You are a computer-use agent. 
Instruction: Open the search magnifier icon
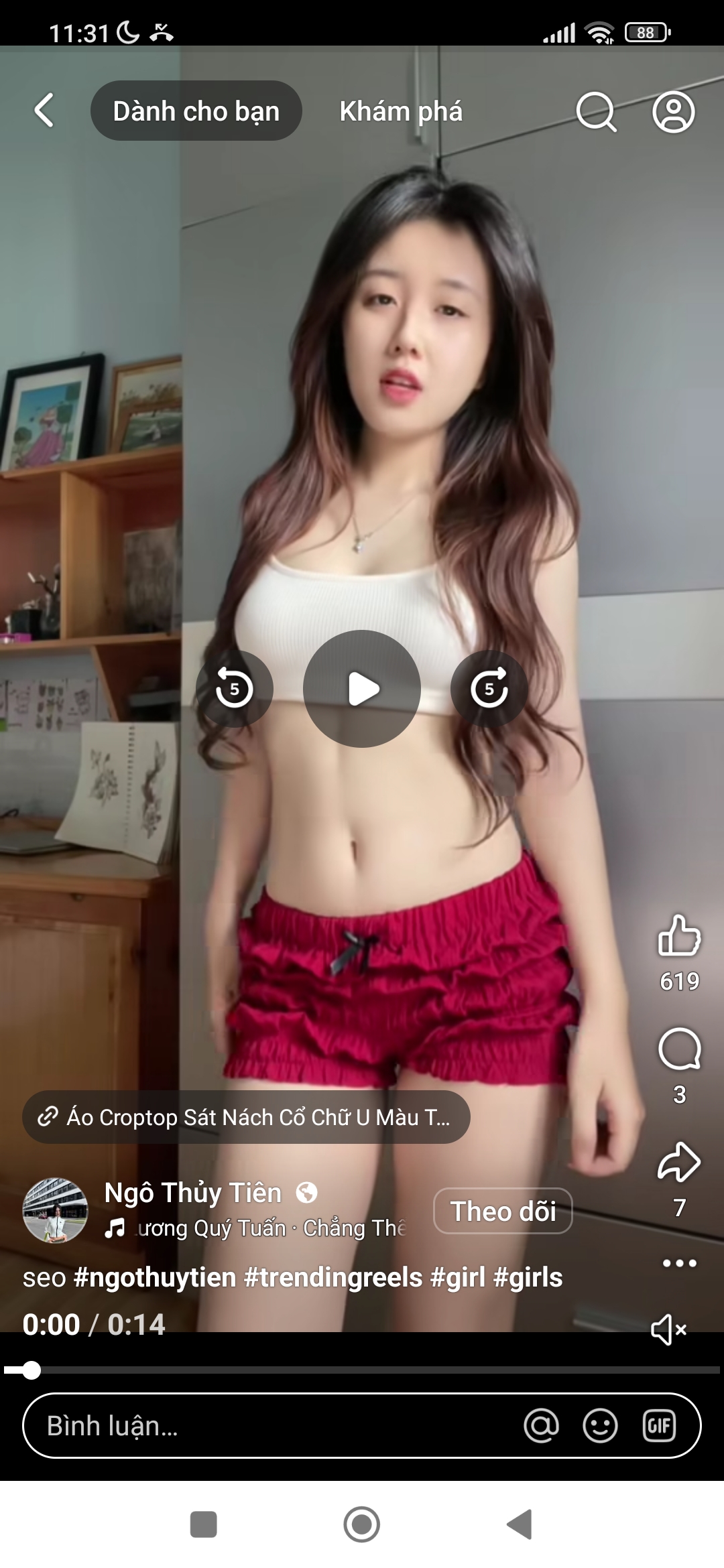(595, 111)
